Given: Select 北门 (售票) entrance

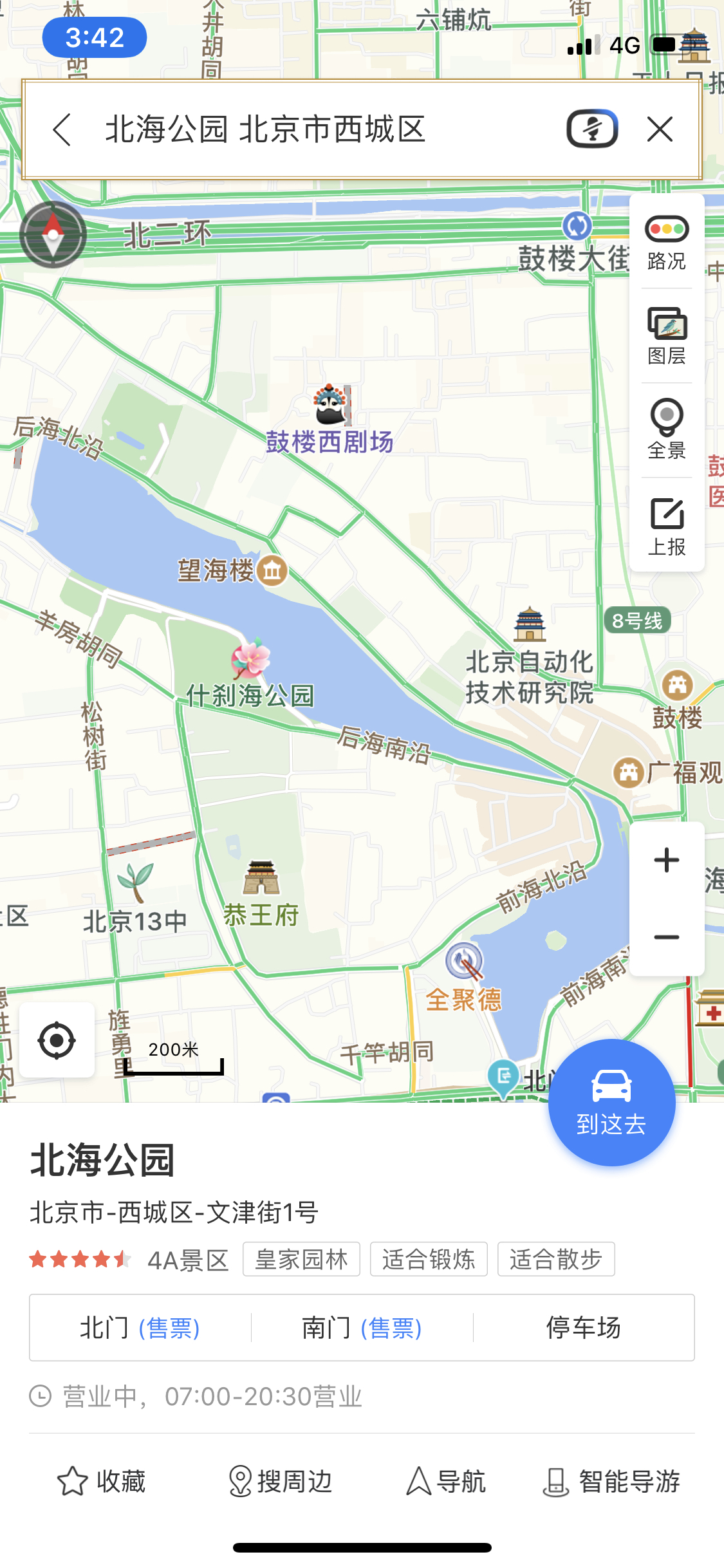Looking at the screenshot, I should 140,1327.
